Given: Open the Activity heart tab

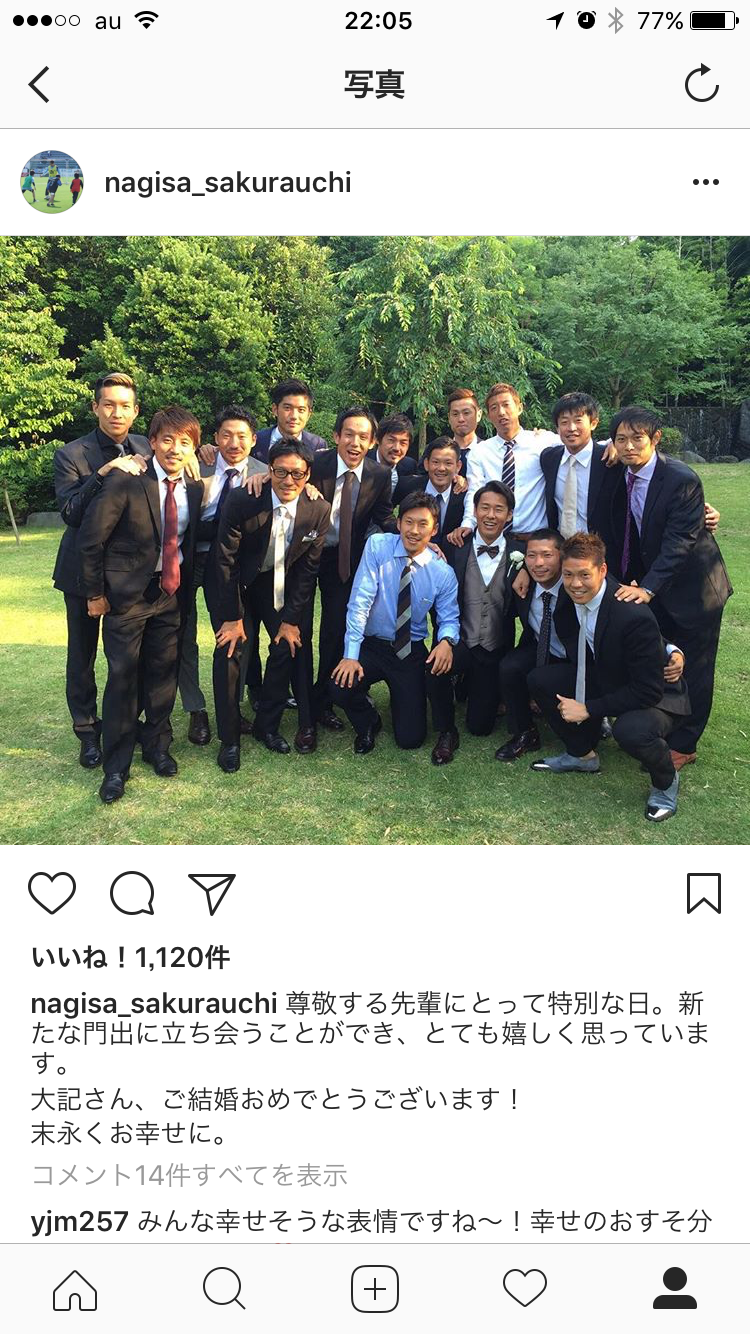Looking at the screenshot, I should (525, 1289).
